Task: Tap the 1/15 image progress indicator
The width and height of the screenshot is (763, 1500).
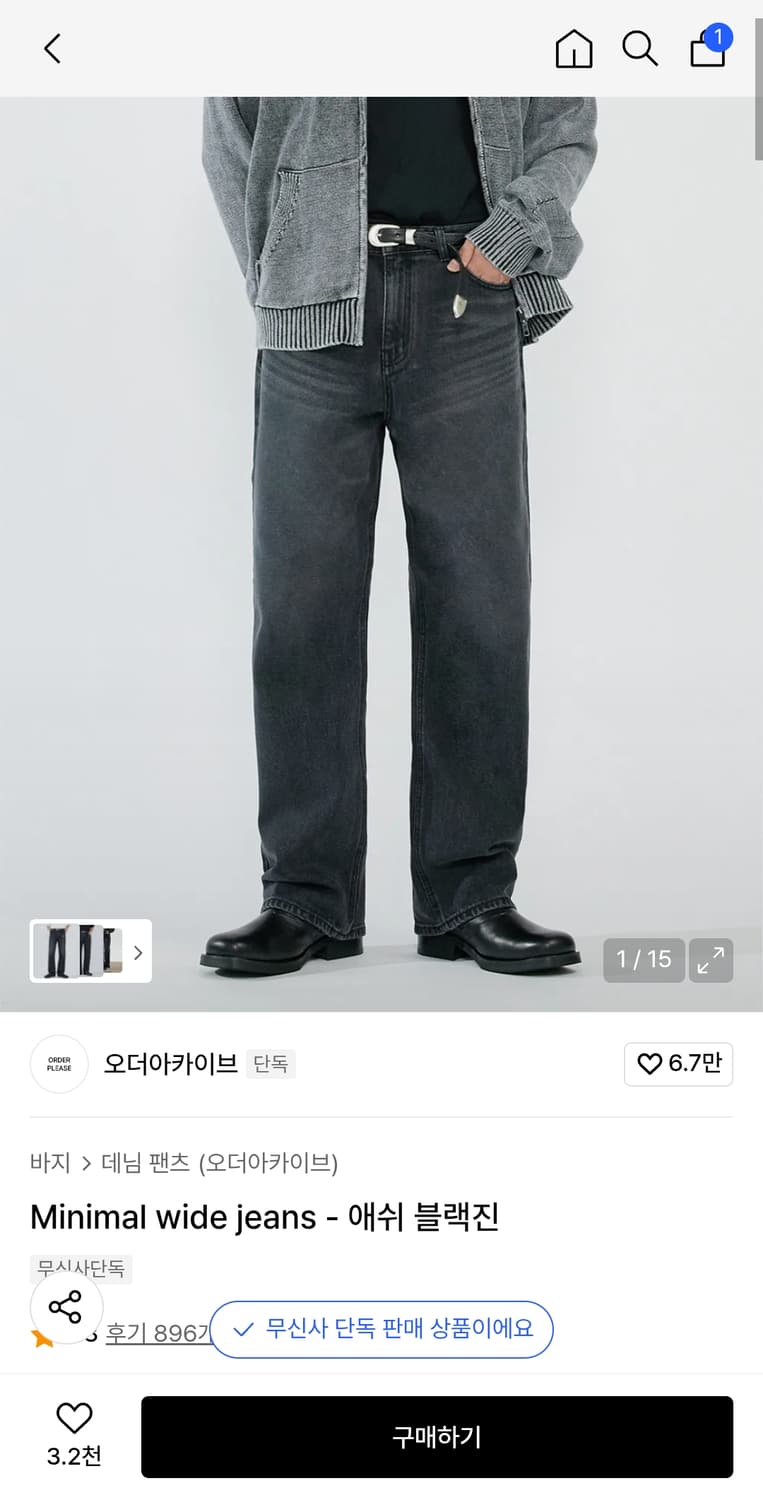Action: 643,960
